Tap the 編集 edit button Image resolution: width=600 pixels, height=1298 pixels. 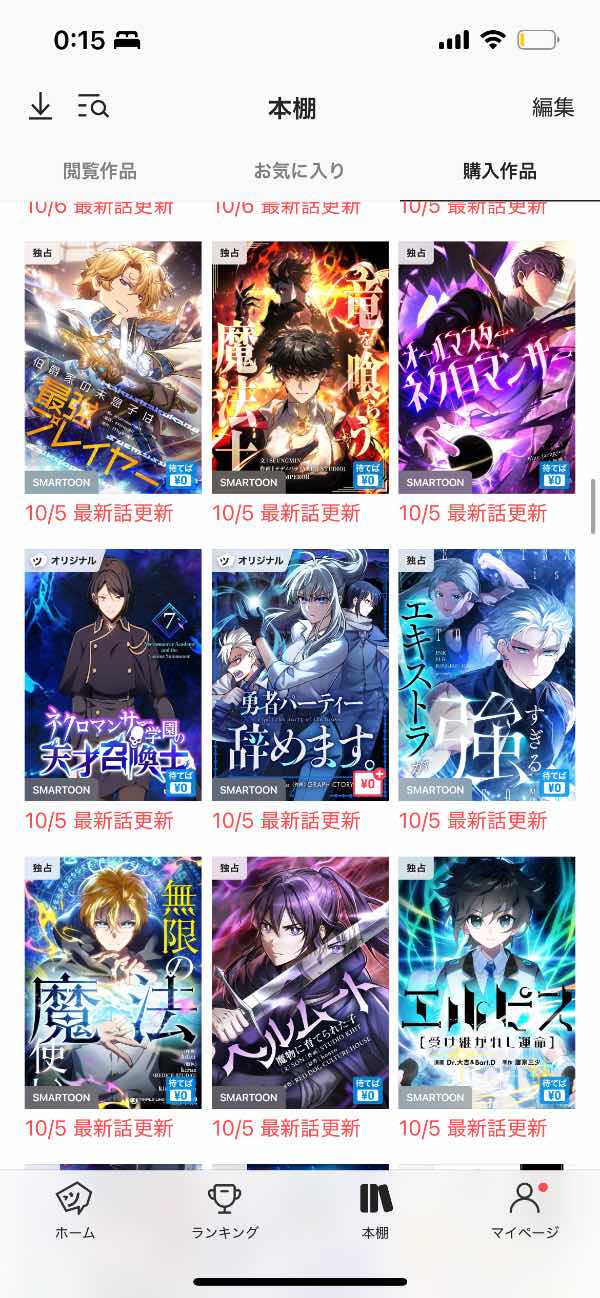click(553, 107)
